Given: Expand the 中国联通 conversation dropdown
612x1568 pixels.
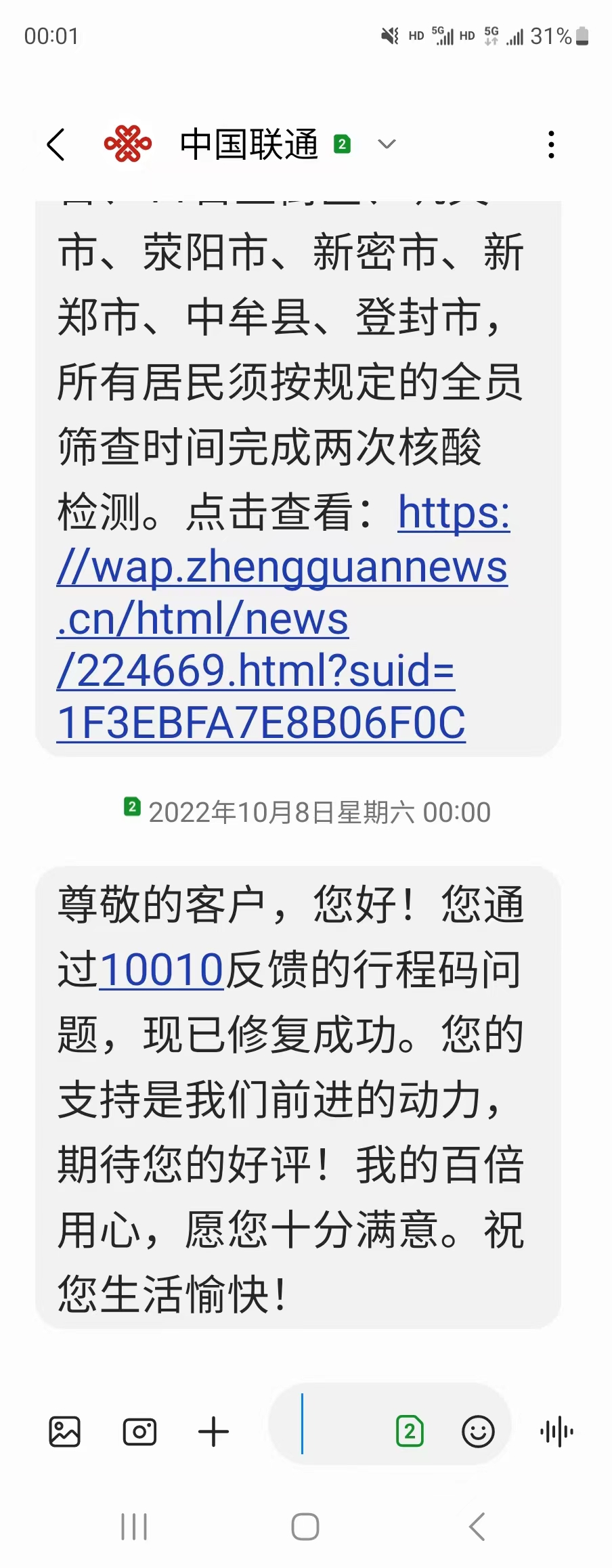Looking at the screenshot, I should [387, 144].
